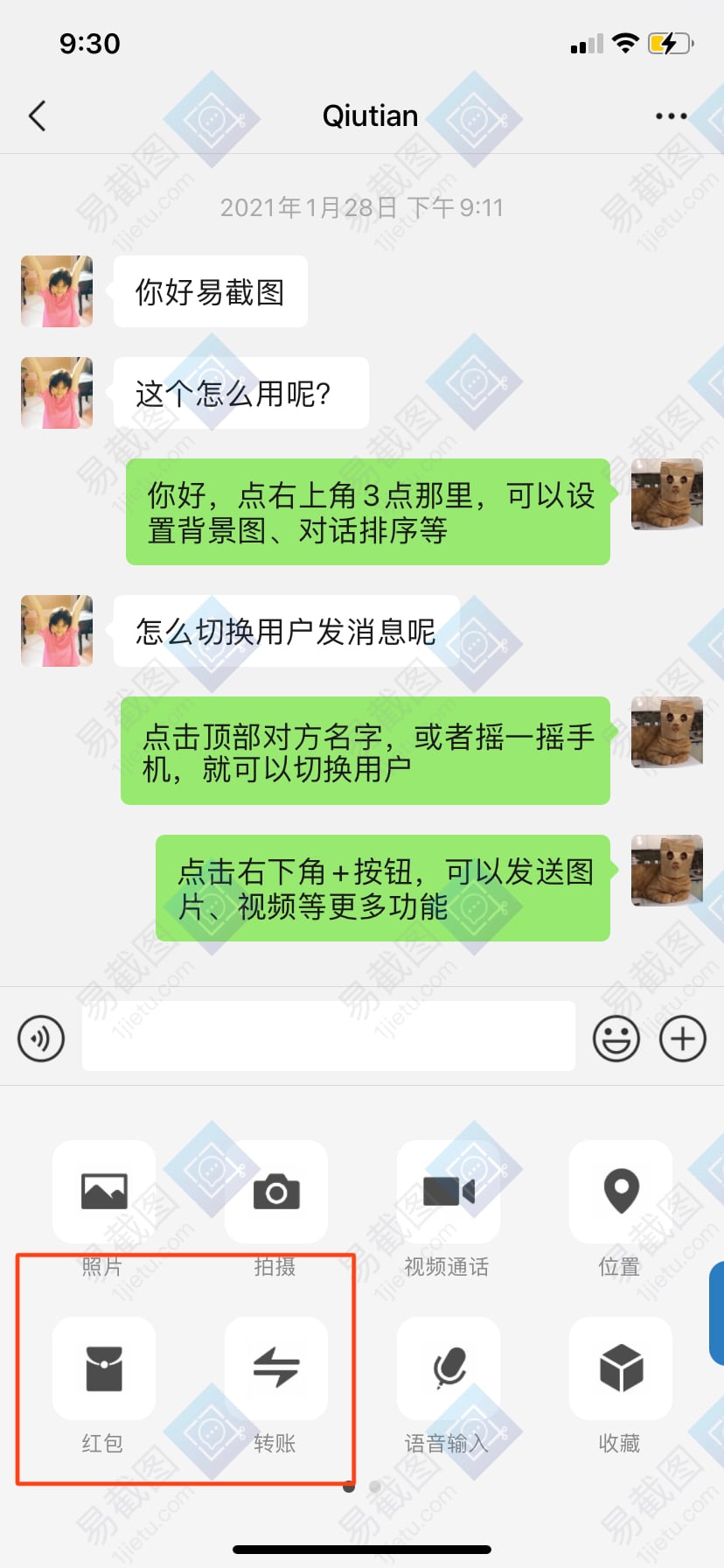Go back using the top-left arrow
The width and height of the screenshot is (724, 1568).
click(x=37, y=115)
